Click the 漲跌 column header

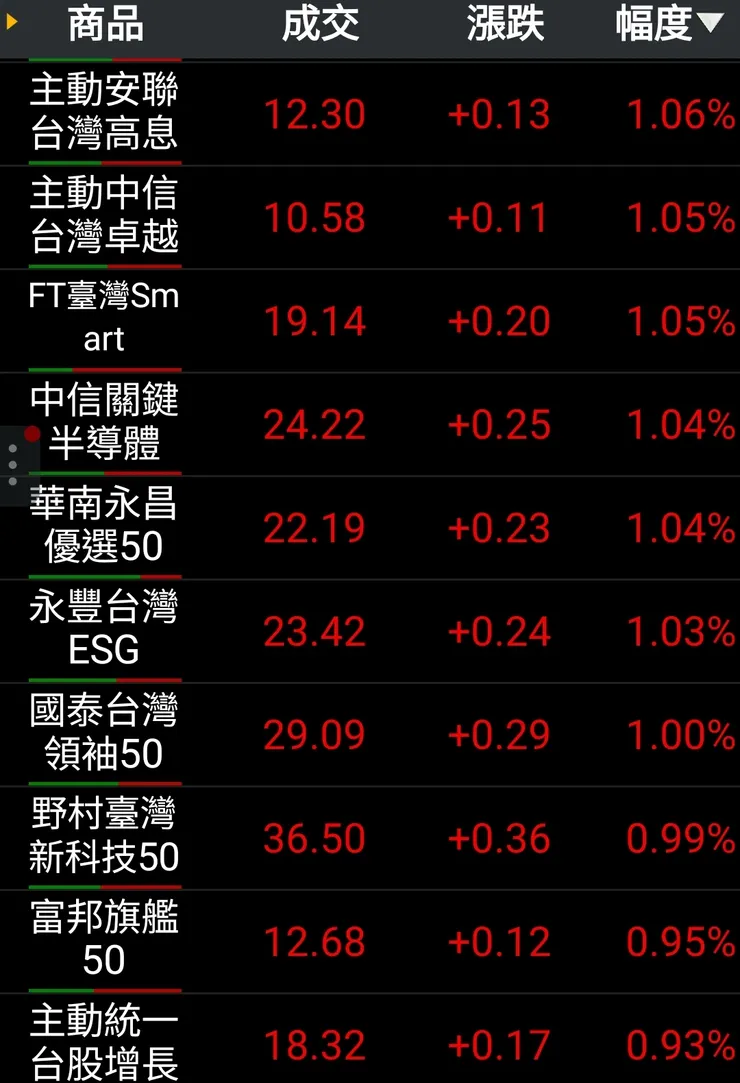505,25
